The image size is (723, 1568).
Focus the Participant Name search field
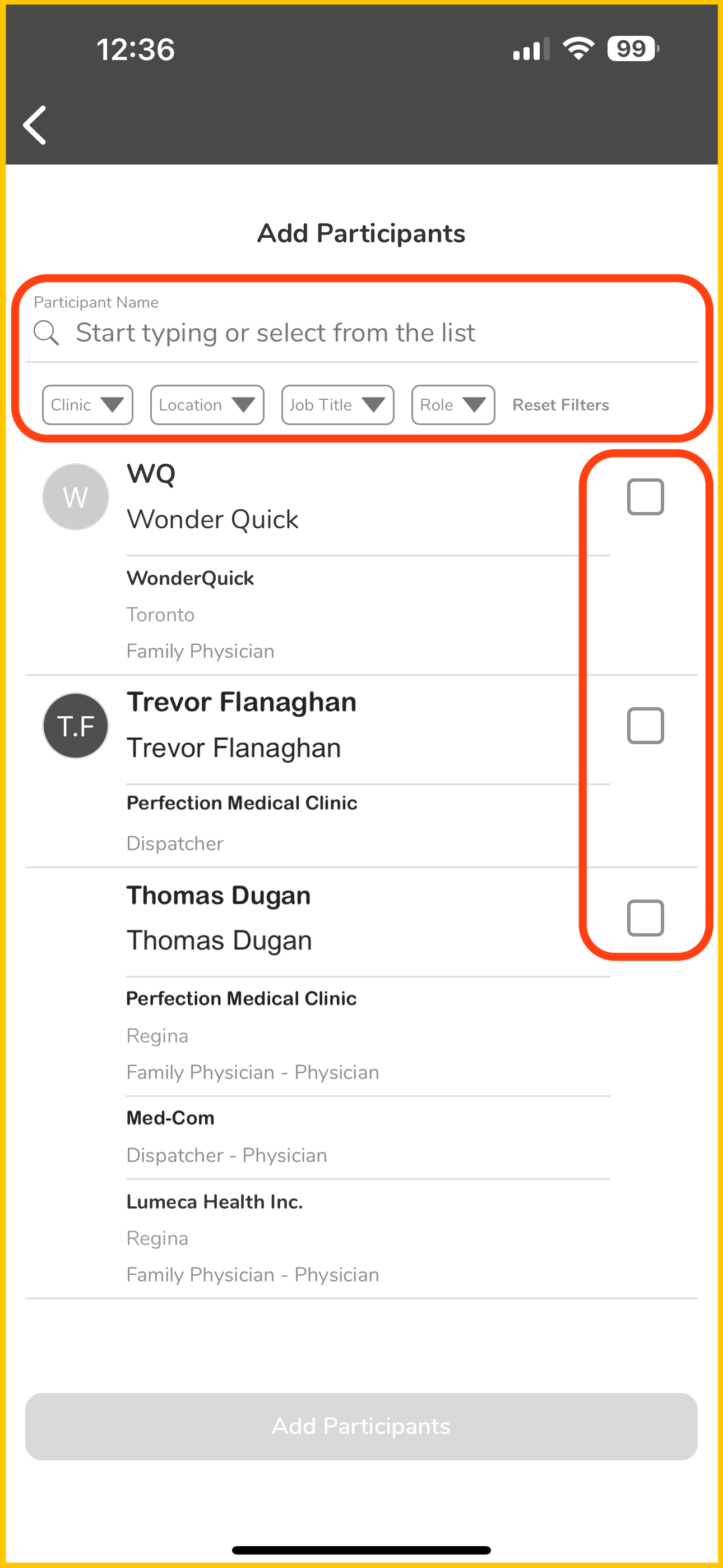359,333
